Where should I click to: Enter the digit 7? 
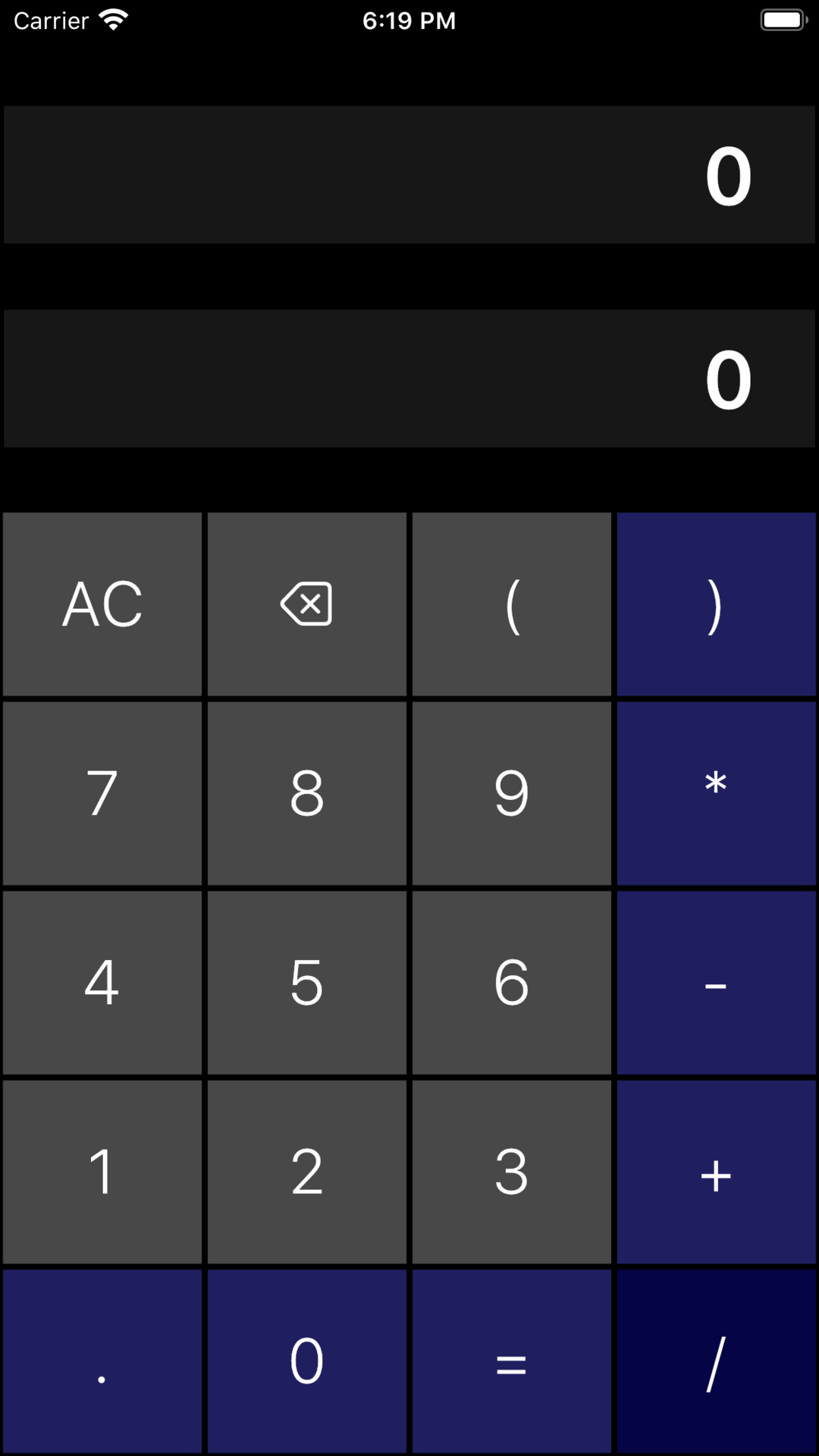click(102, 793)
